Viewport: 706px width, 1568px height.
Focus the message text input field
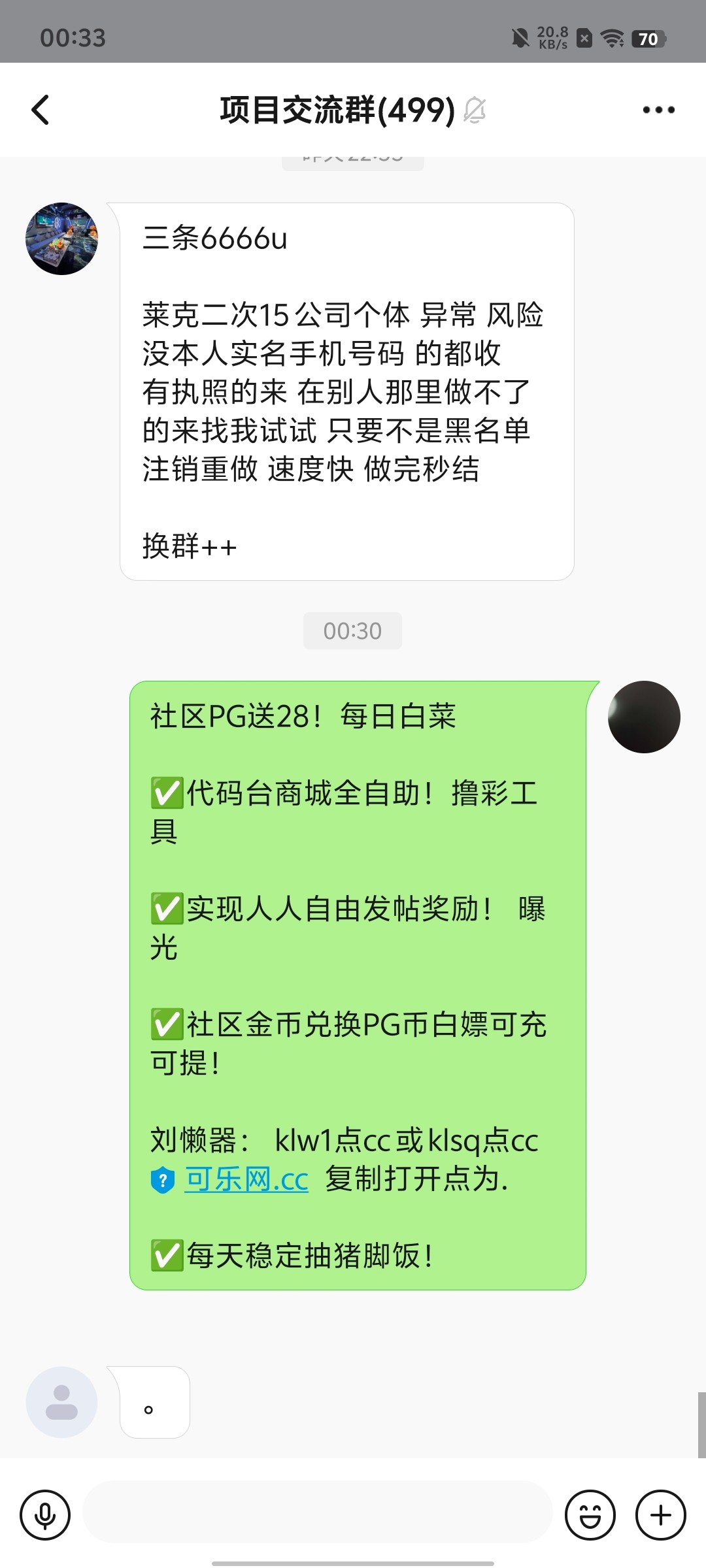pyautogui.click(x=318, y=1514)
